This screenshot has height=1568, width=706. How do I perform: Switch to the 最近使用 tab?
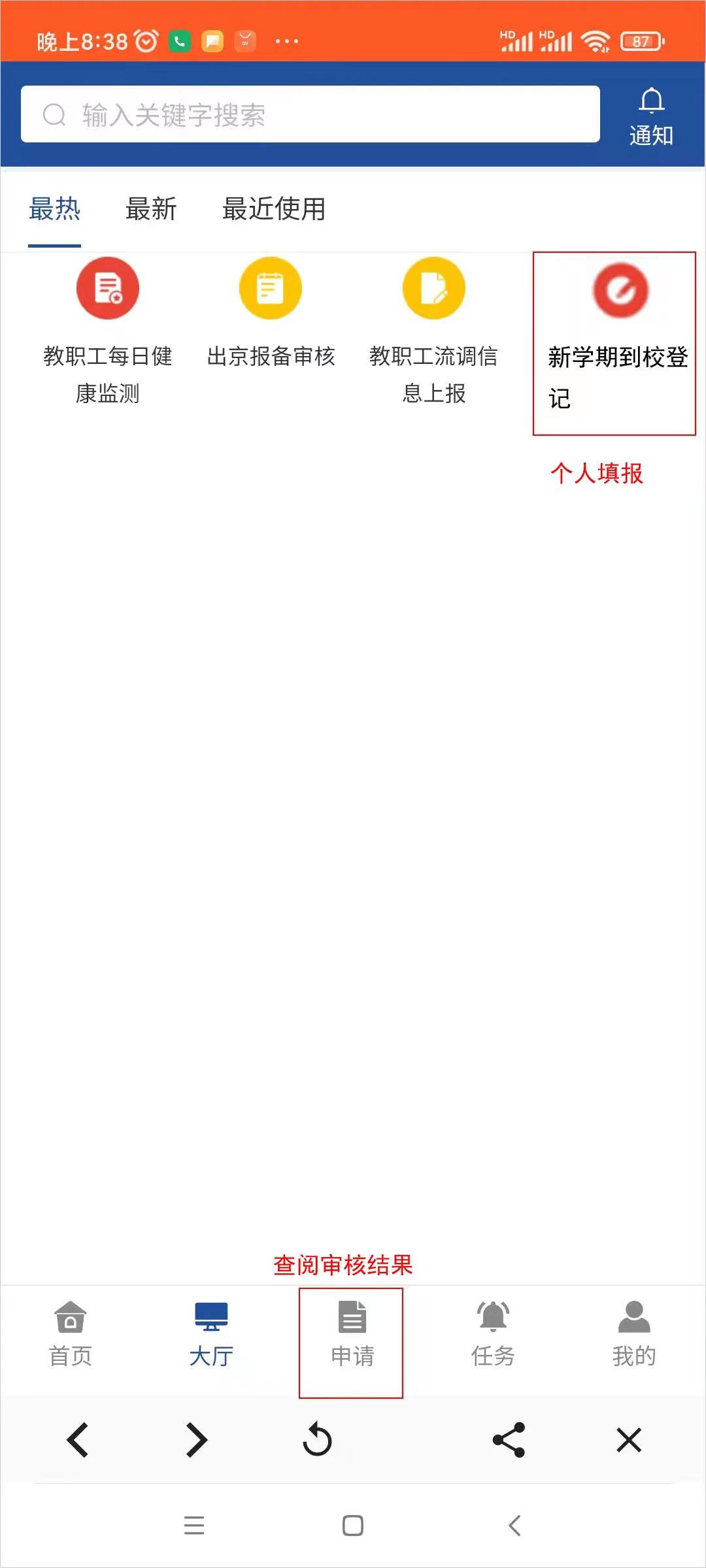coord(273,209)
